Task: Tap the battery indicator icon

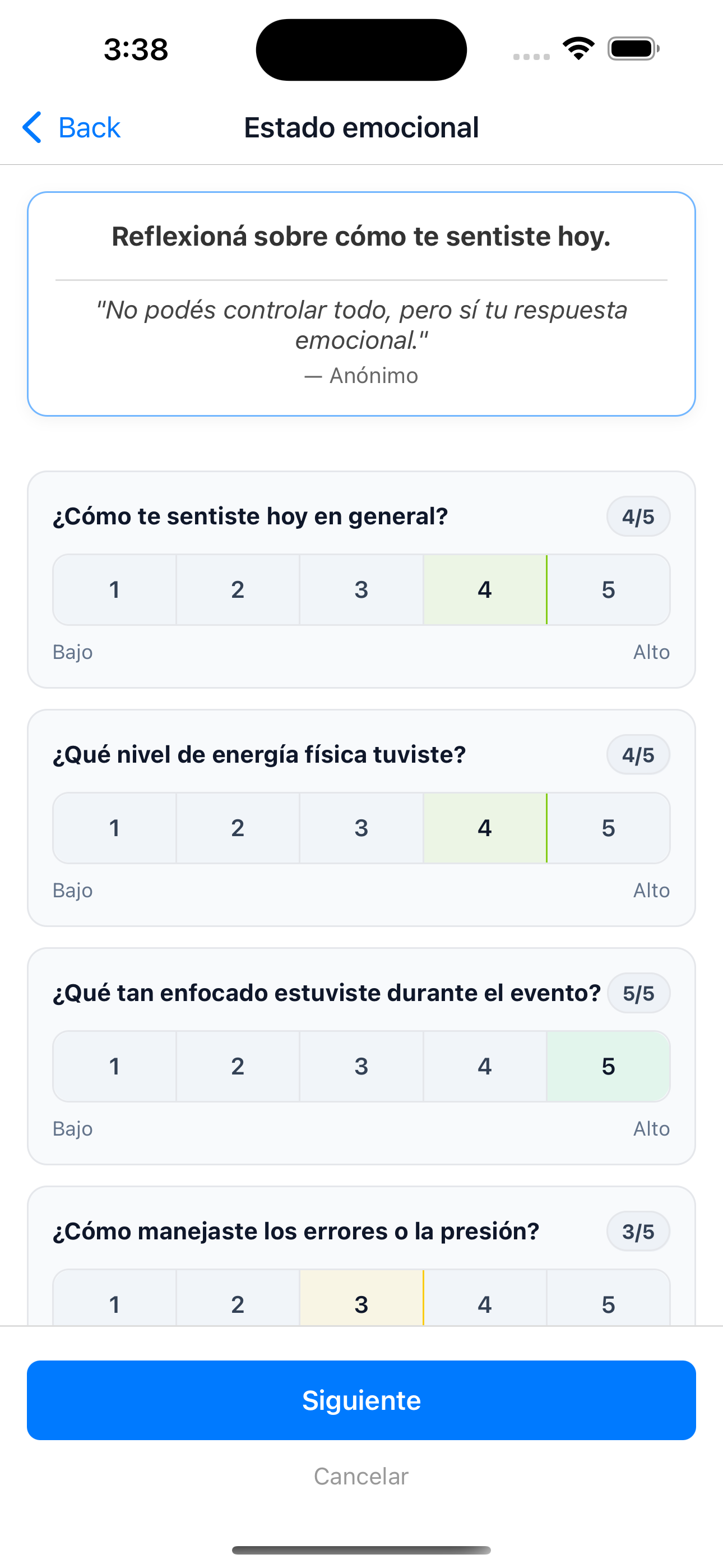Action: [631, 49]
